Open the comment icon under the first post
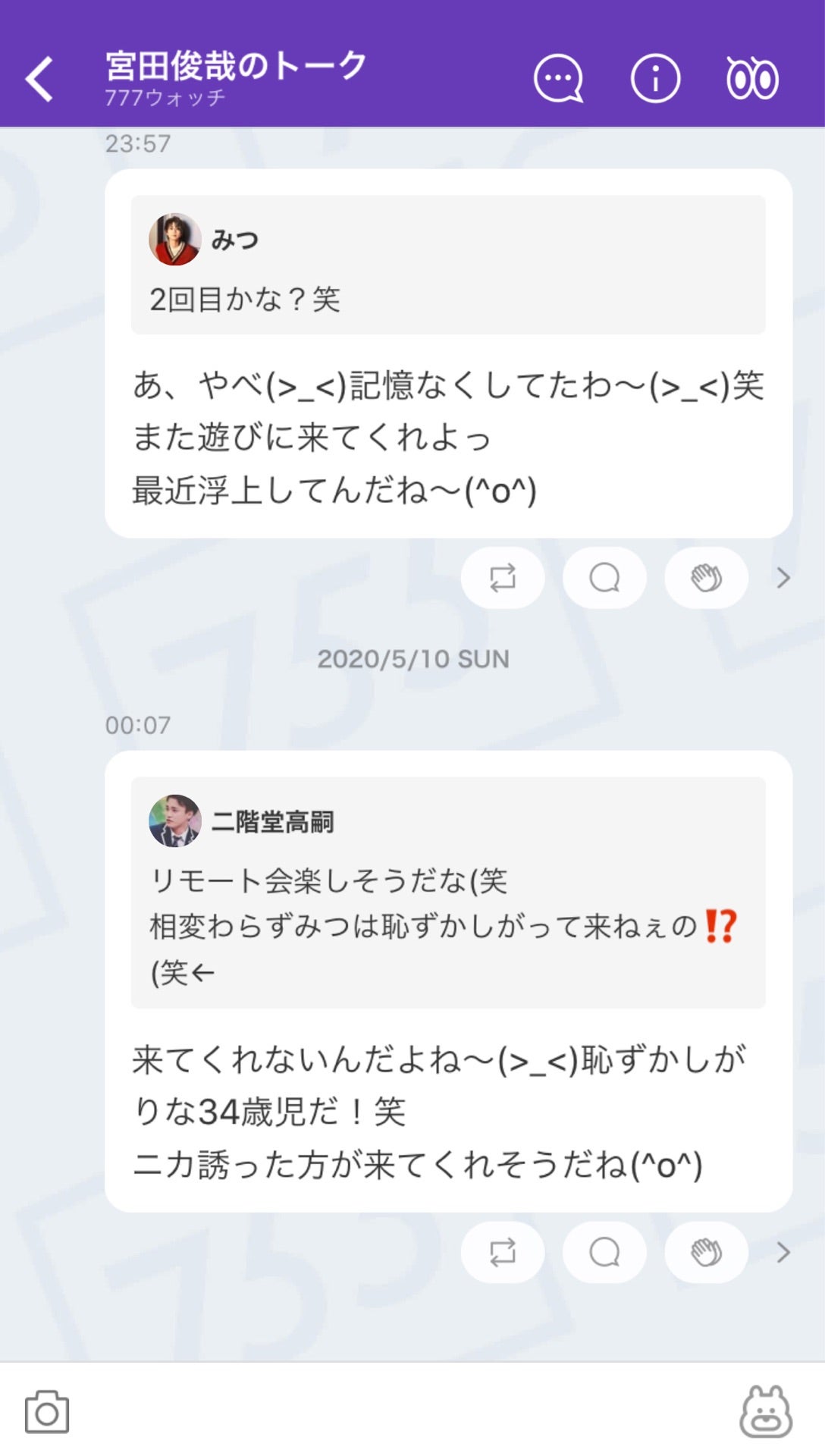Screen dimensions: 825x1456 [x=604, y=577]
